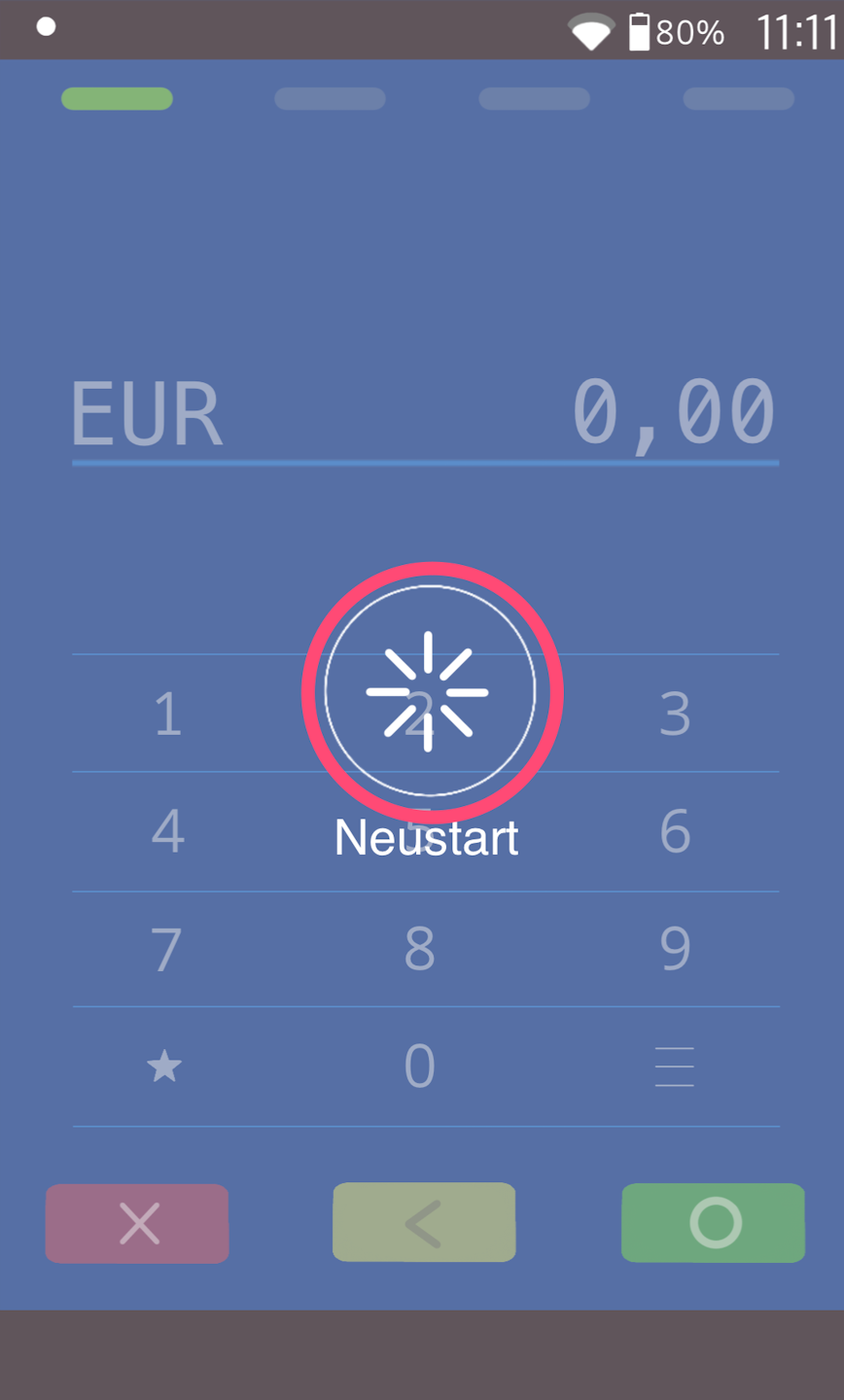Tap the Neustart restart button
Viewport: 844px width, 1400px height.
click(429, 692)
